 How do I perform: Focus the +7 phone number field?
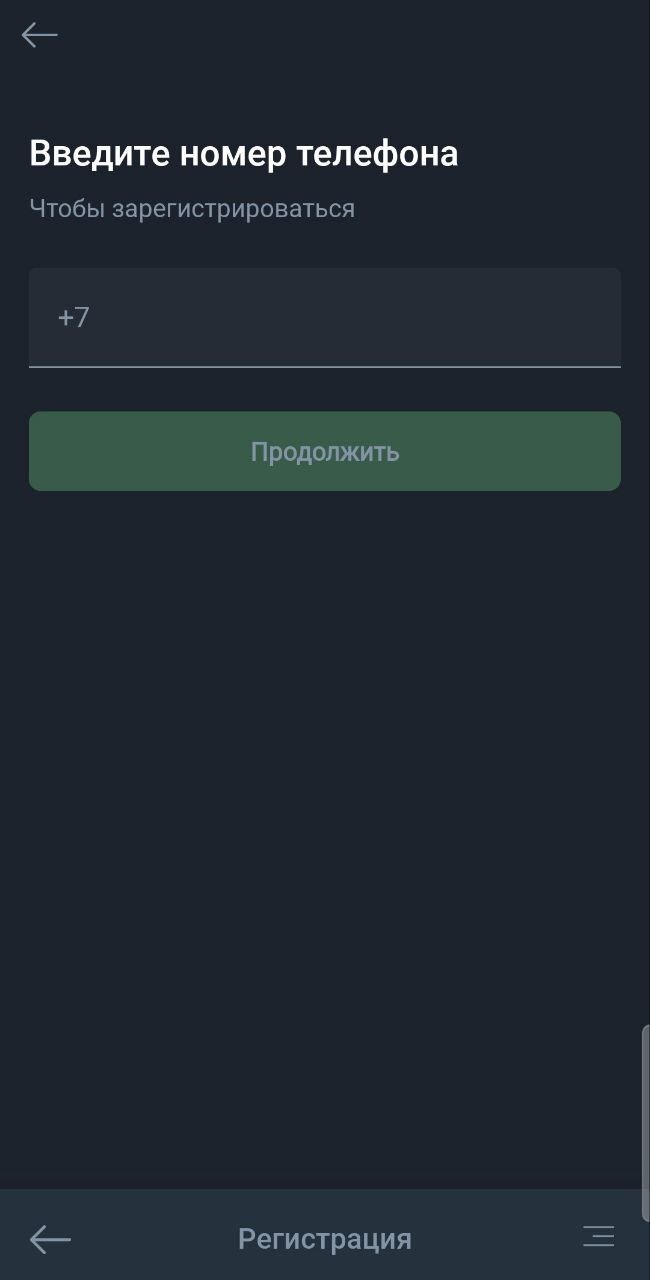324,318
